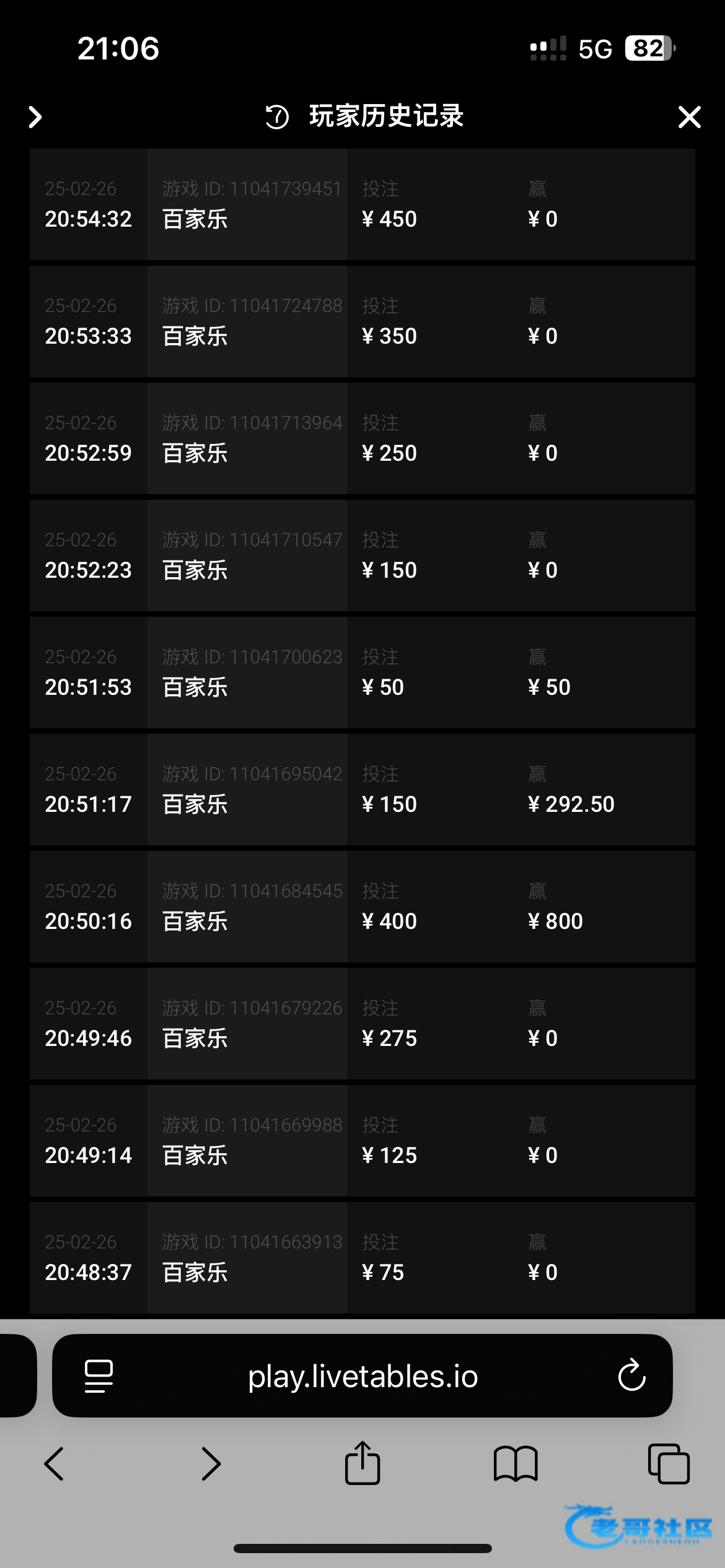Tap the play.livetables.io address bar
Viewport: 725px width, 1568px height.
[362, 1377]
